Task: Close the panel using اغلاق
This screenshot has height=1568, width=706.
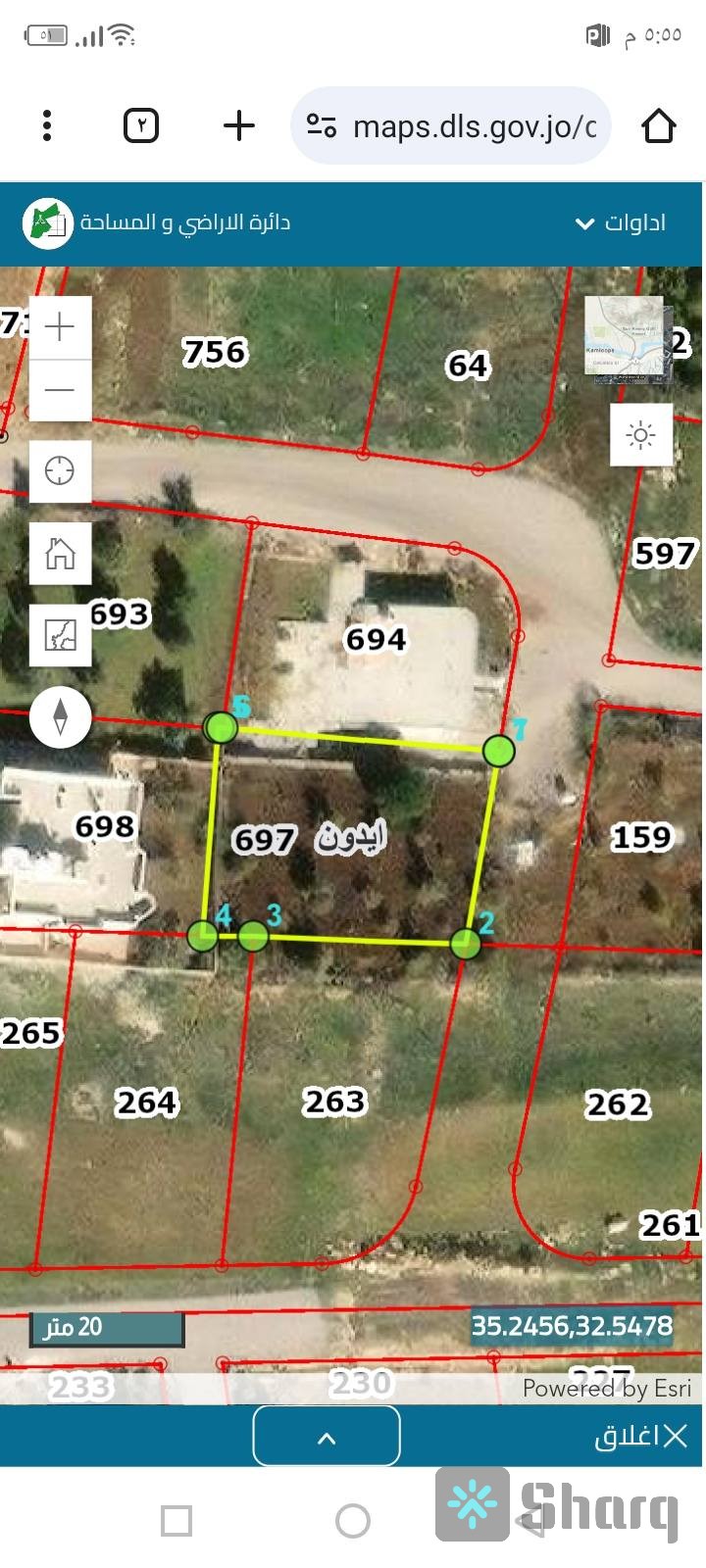Action: 641,1437
